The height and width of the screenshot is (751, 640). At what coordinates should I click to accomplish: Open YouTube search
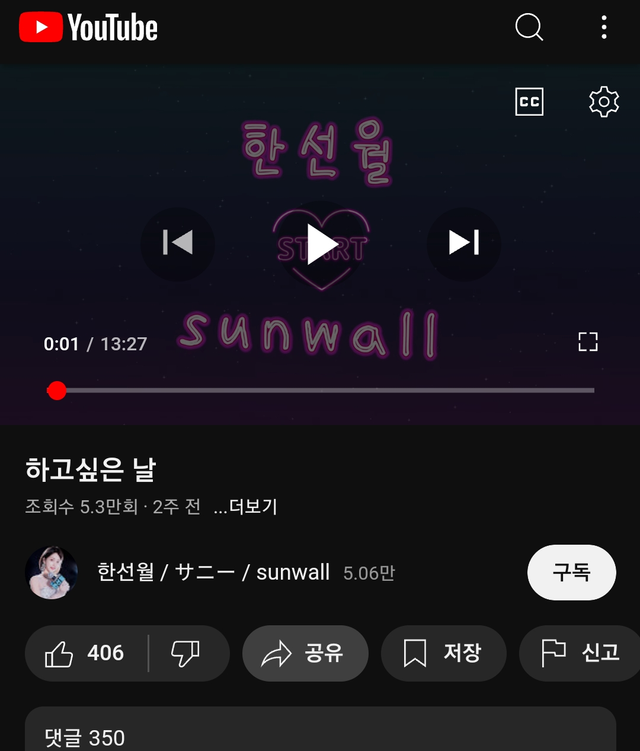tap(529, 27)
